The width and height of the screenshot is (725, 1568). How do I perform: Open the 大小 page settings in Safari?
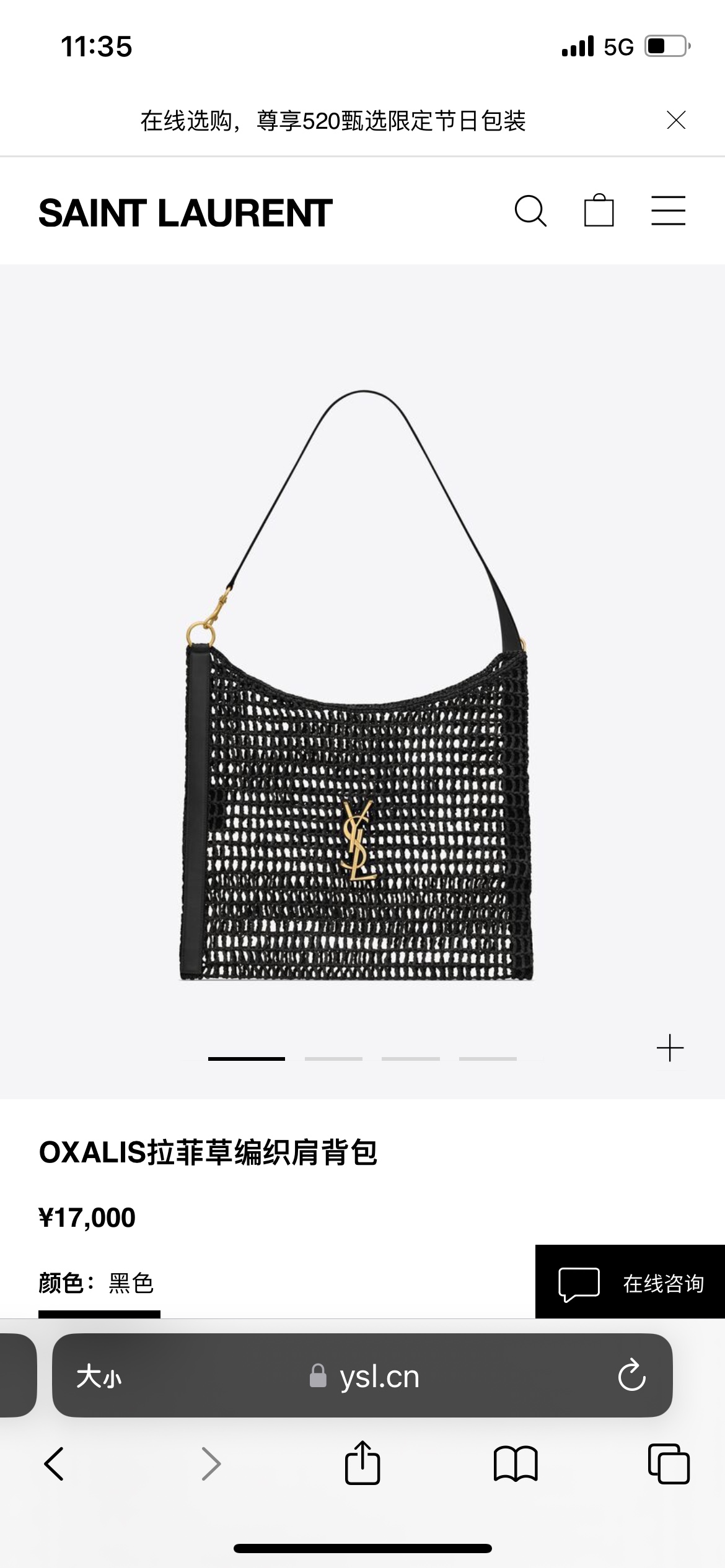(99, 1377)
